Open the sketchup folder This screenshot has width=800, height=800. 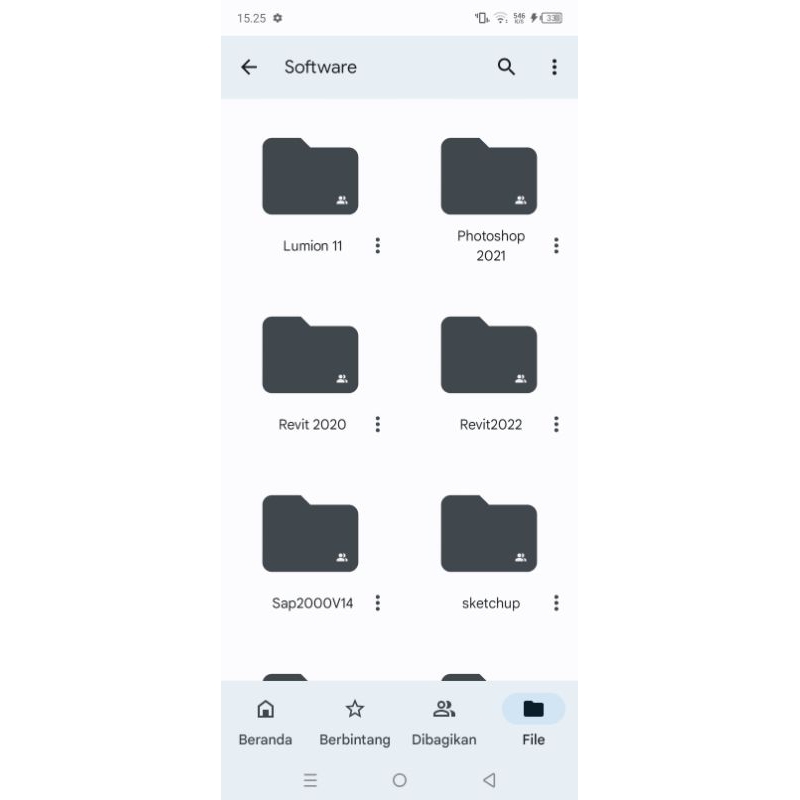pyautogui.click(x=489, y=535)
